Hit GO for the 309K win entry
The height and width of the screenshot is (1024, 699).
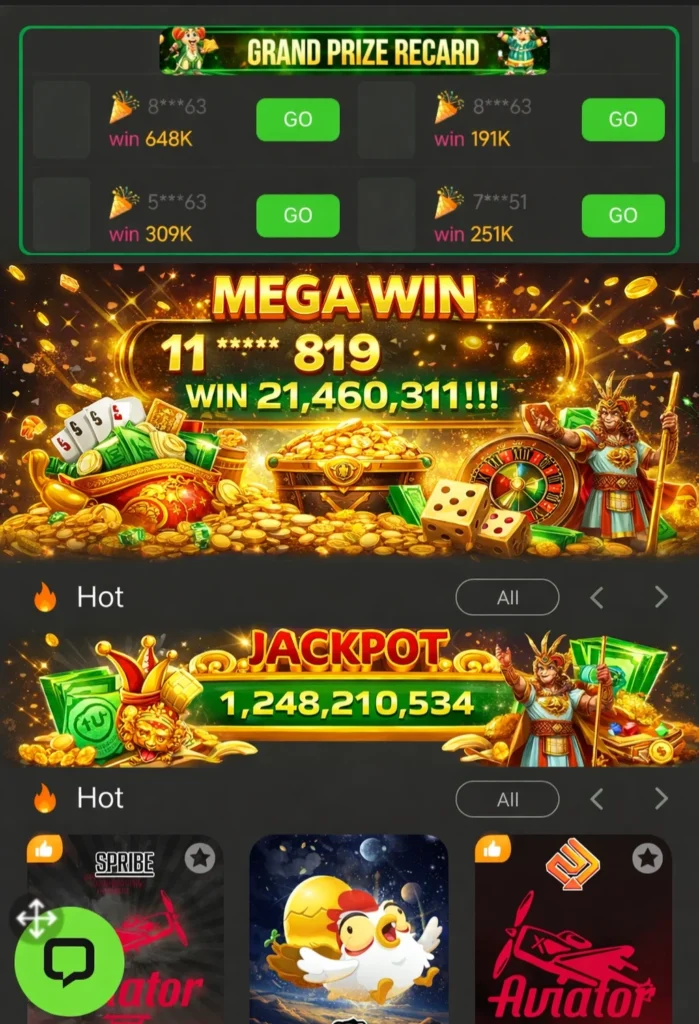click(x=298, y=215)
